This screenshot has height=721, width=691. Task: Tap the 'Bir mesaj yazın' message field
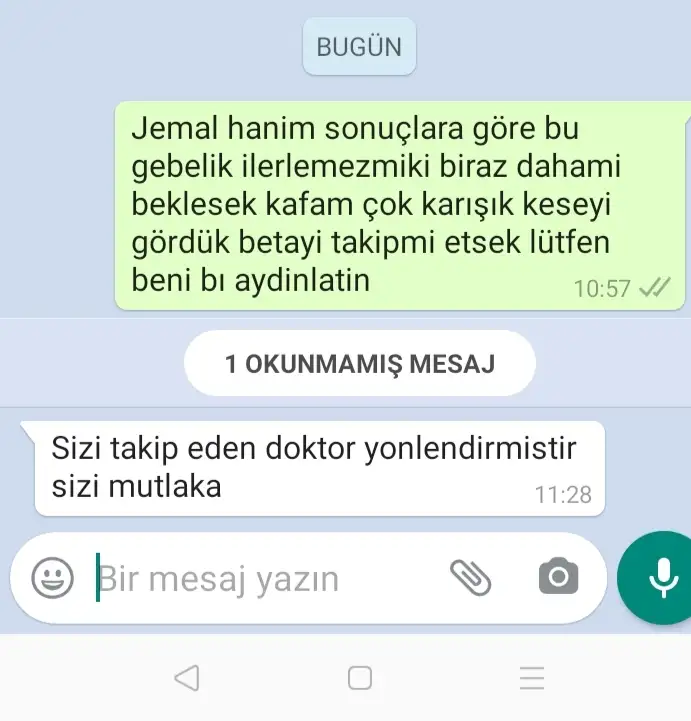click(x=260, y=578)
